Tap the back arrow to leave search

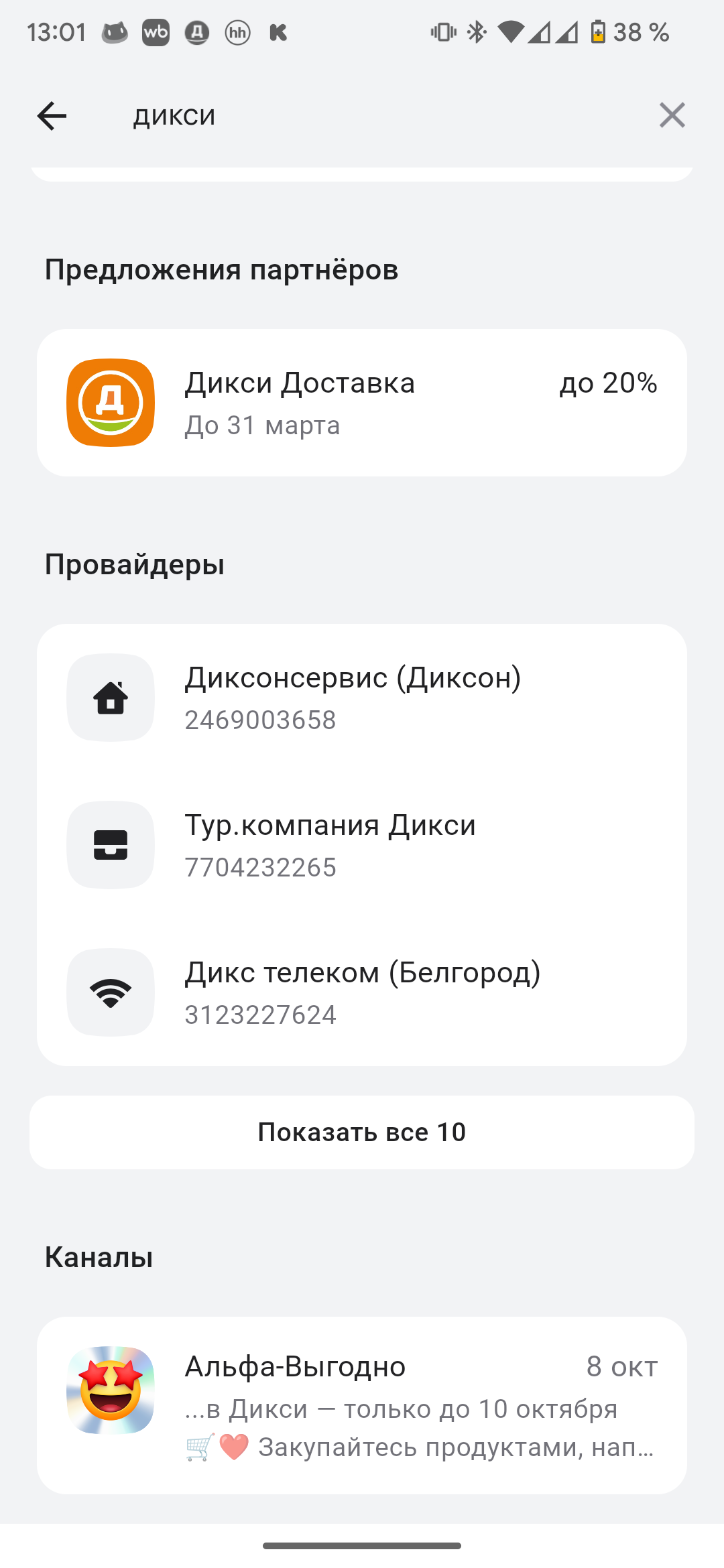(52, 115)
